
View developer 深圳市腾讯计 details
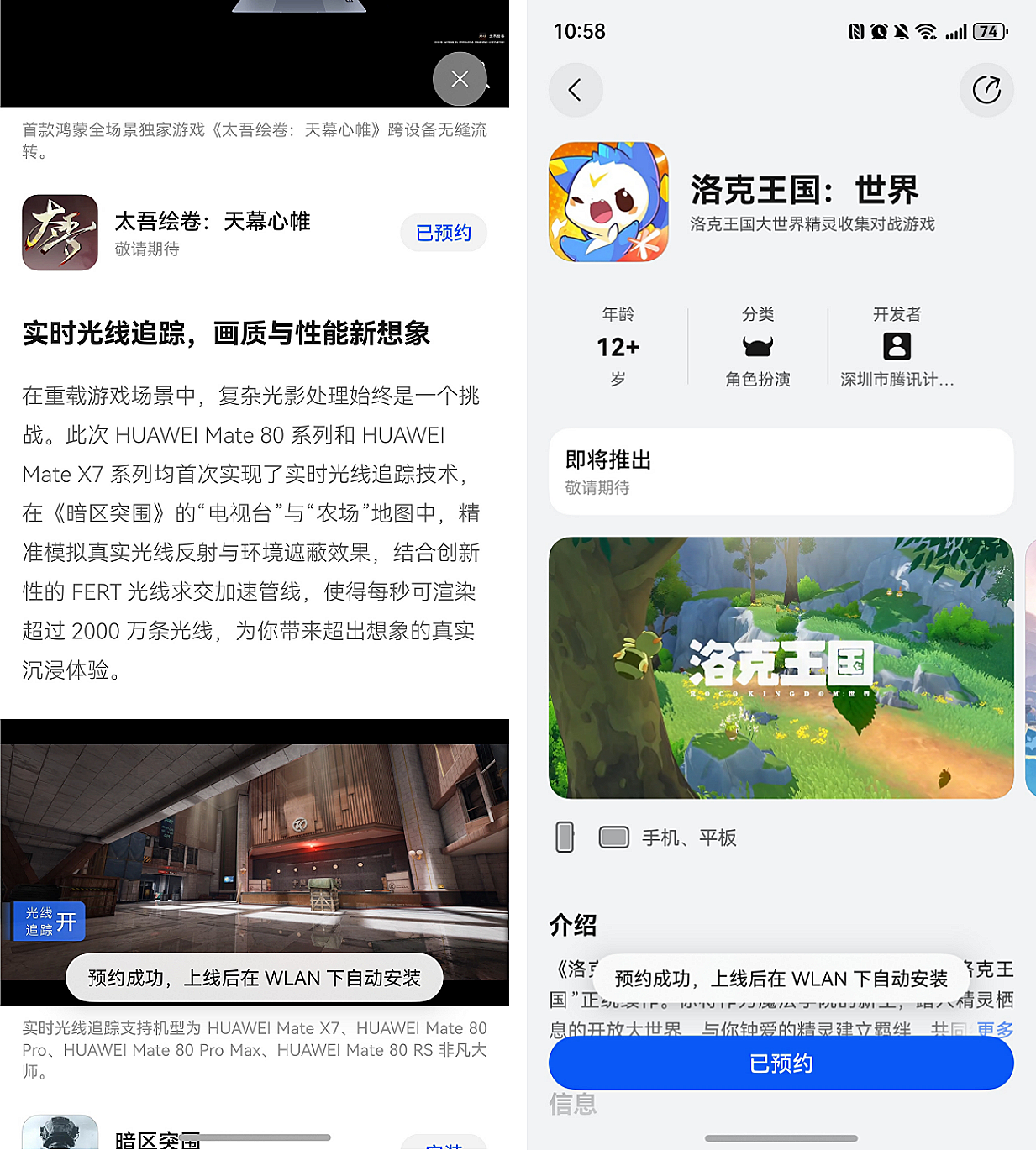[x=897, y=348]
